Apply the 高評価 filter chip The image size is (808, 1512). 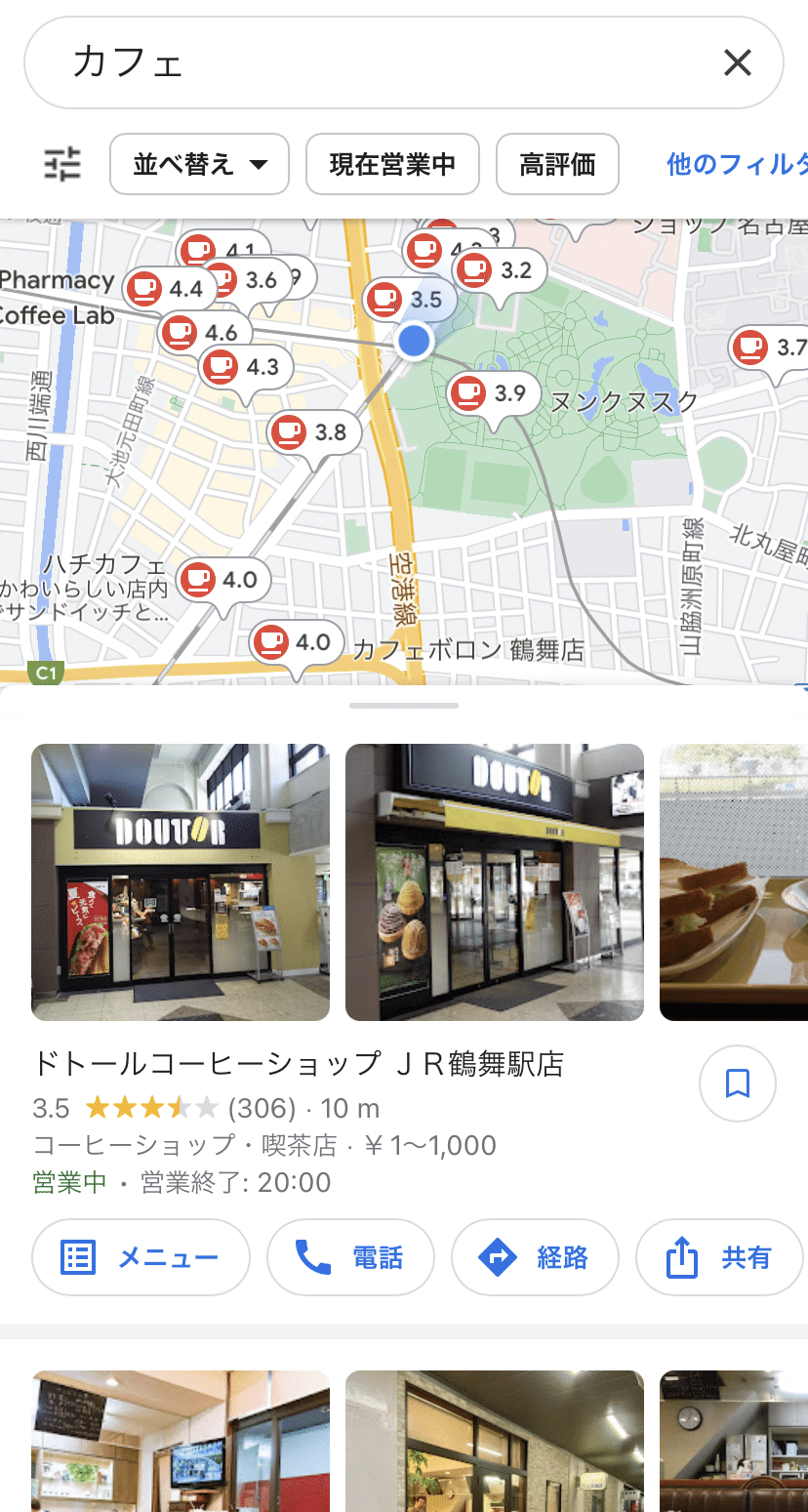[x=557, y=164]
